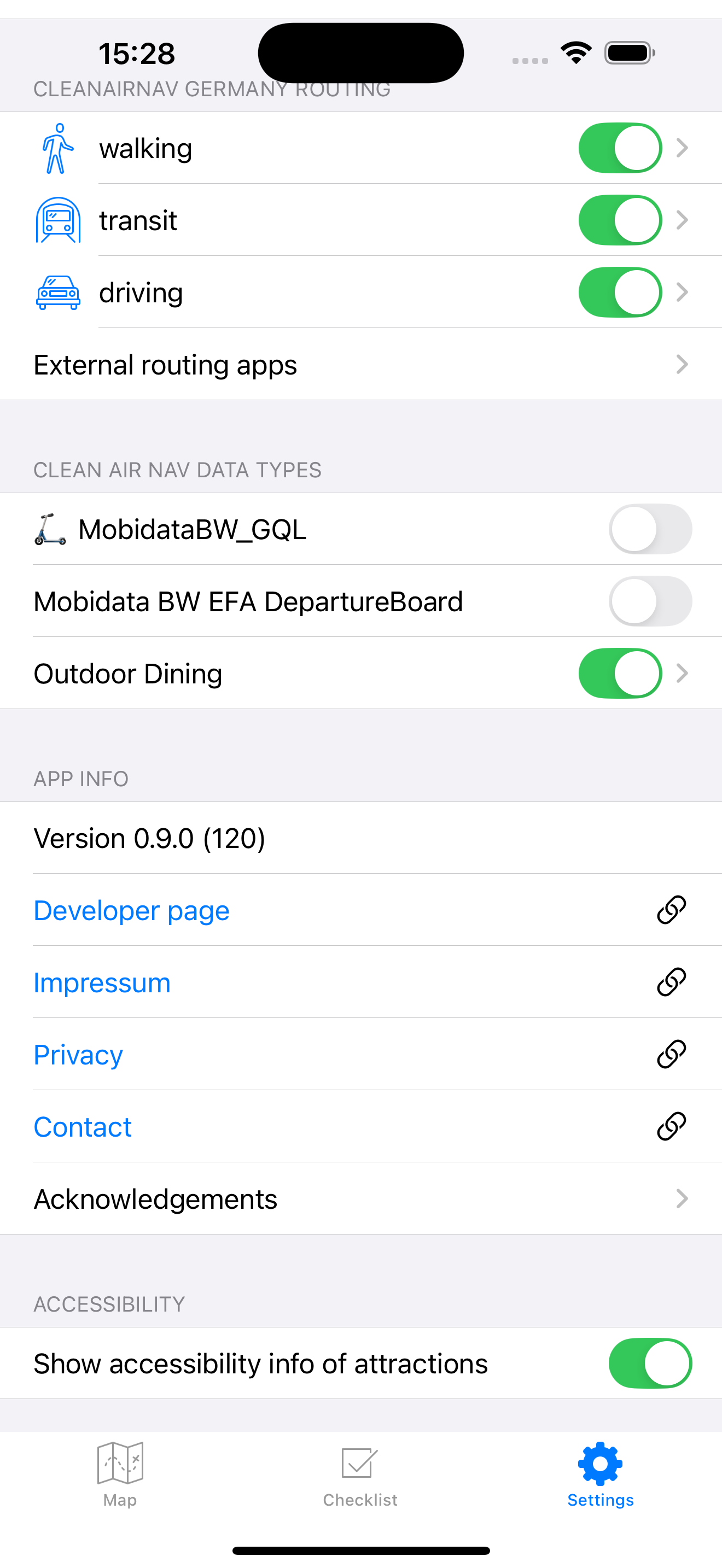
Task: Open the Developer page link
Action: (131, 911)
